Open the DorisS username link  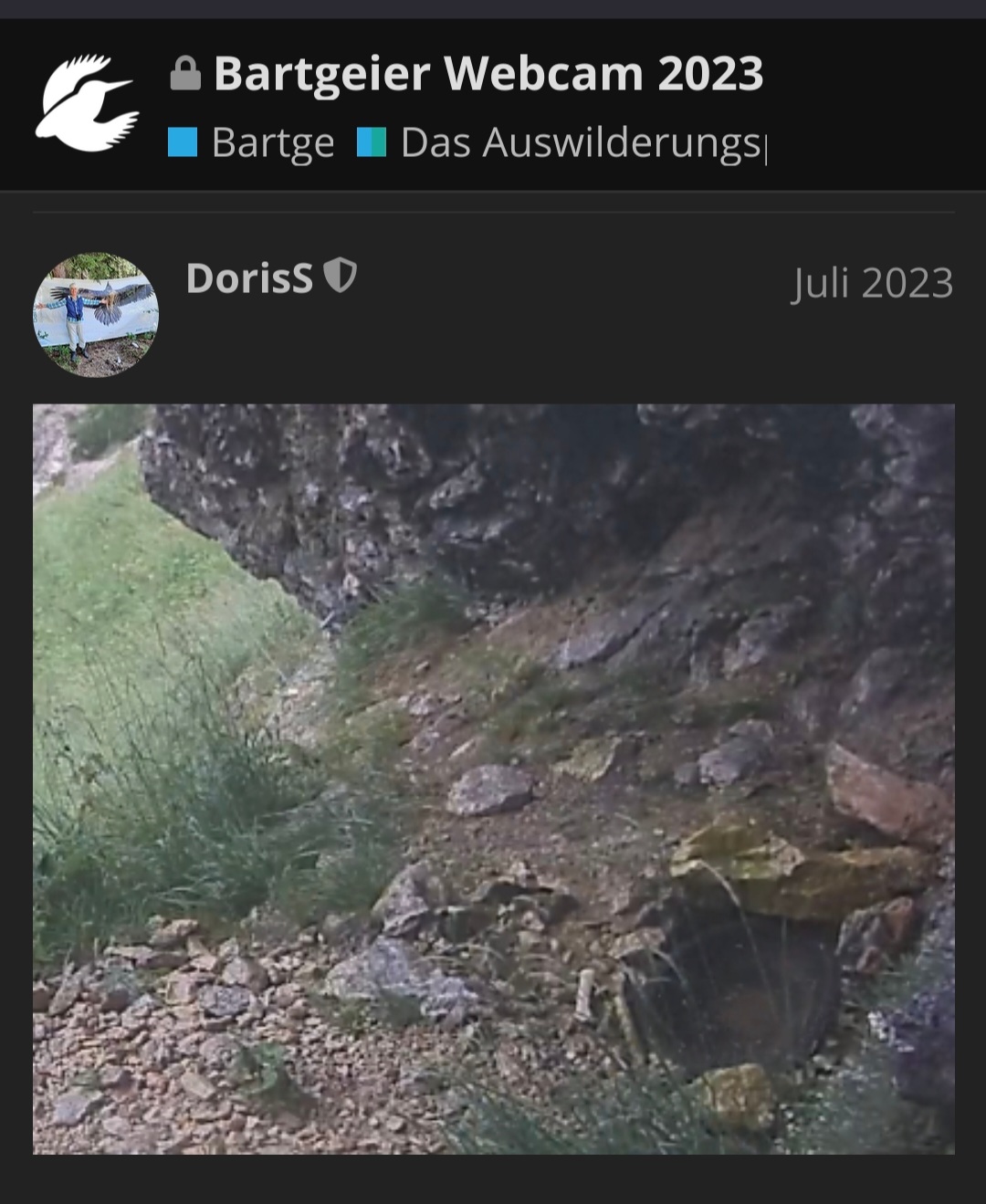pos(249,278)
